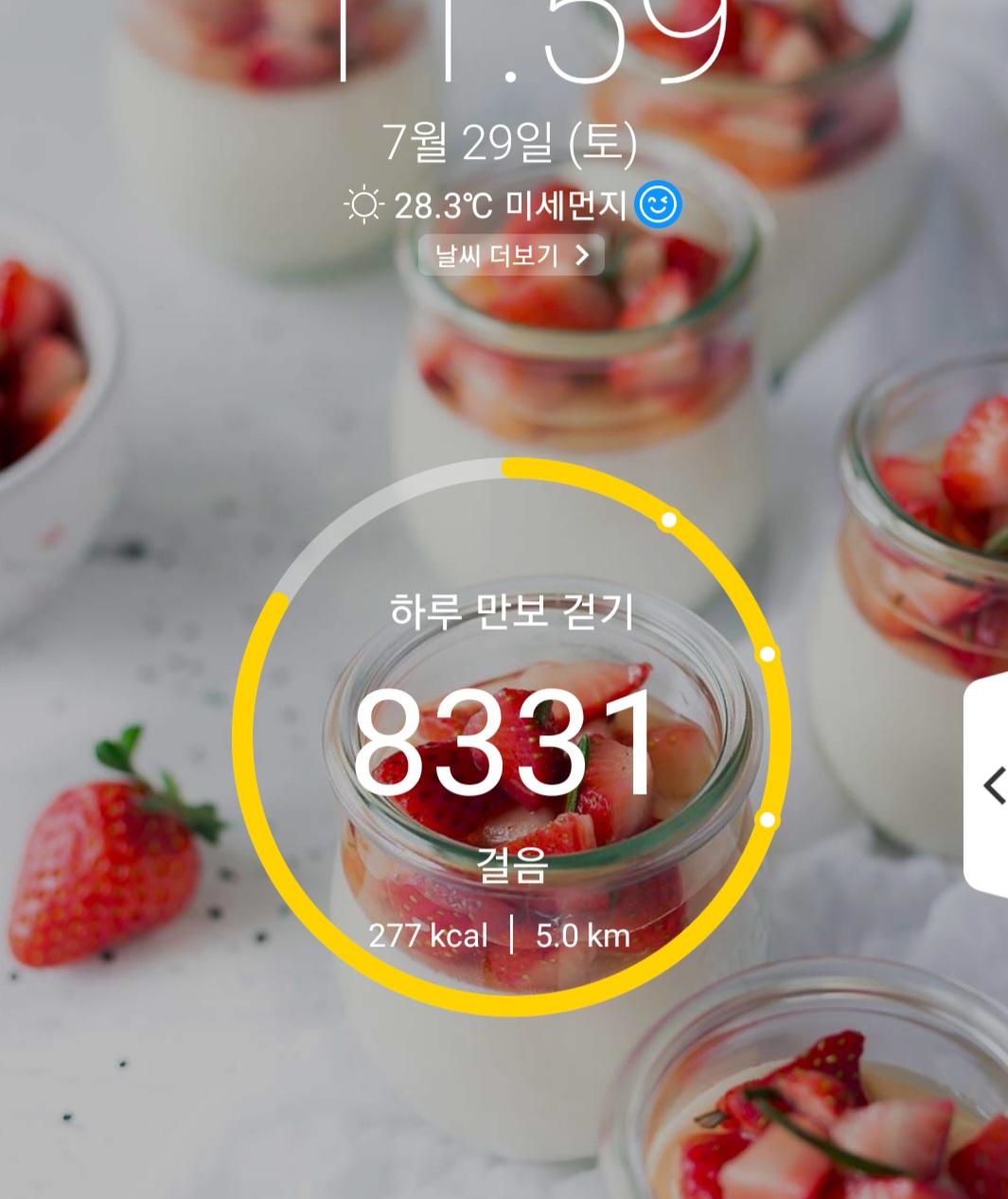Image resolution: width=1008 pixels, height=1199 pixels.
Task: Expand the side panel arrow handle
Action: point(991,785)
